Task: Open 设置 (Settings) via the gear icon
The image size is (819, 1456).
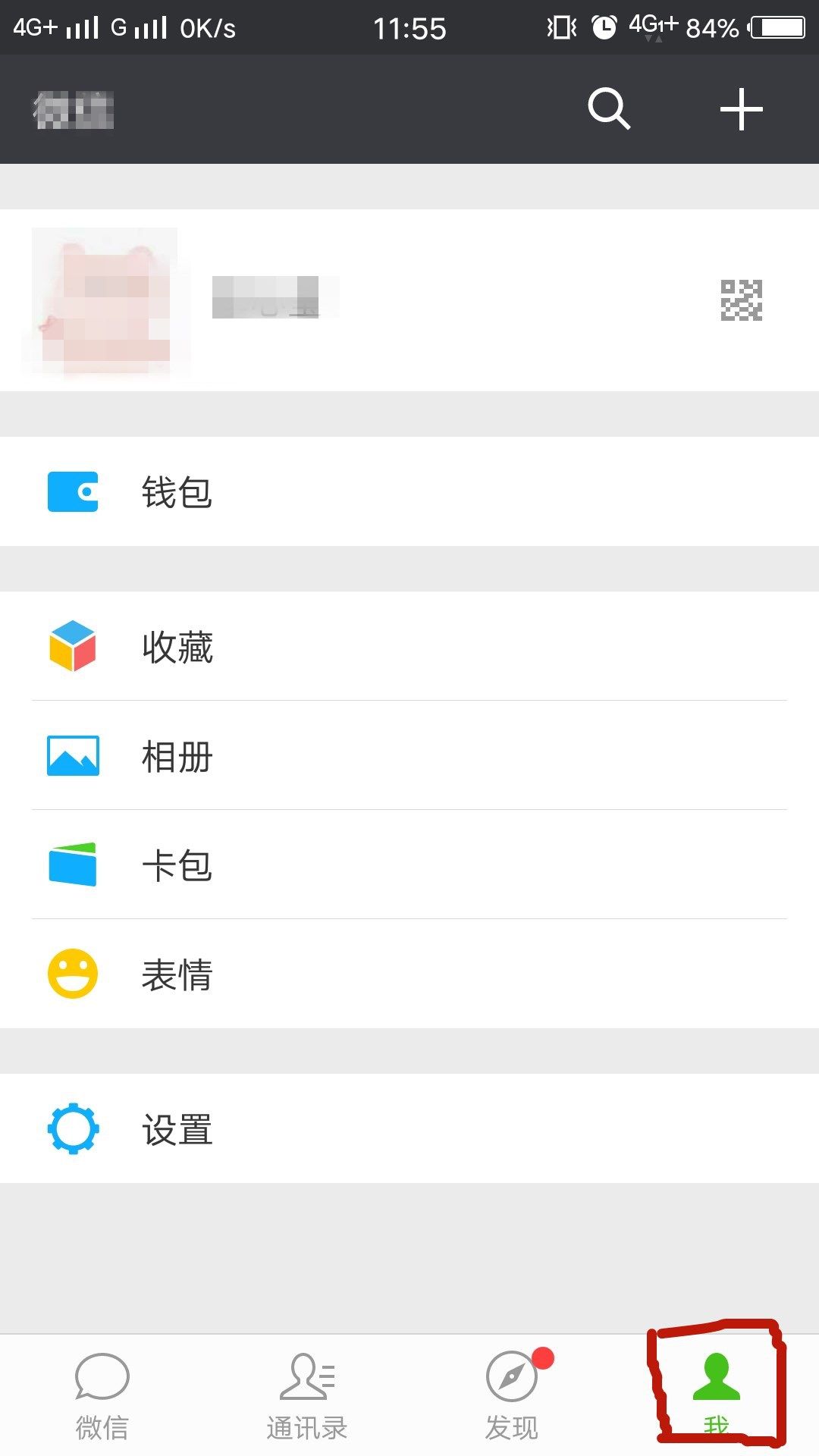Action: pyautogui.click(x=72, y=1130)
